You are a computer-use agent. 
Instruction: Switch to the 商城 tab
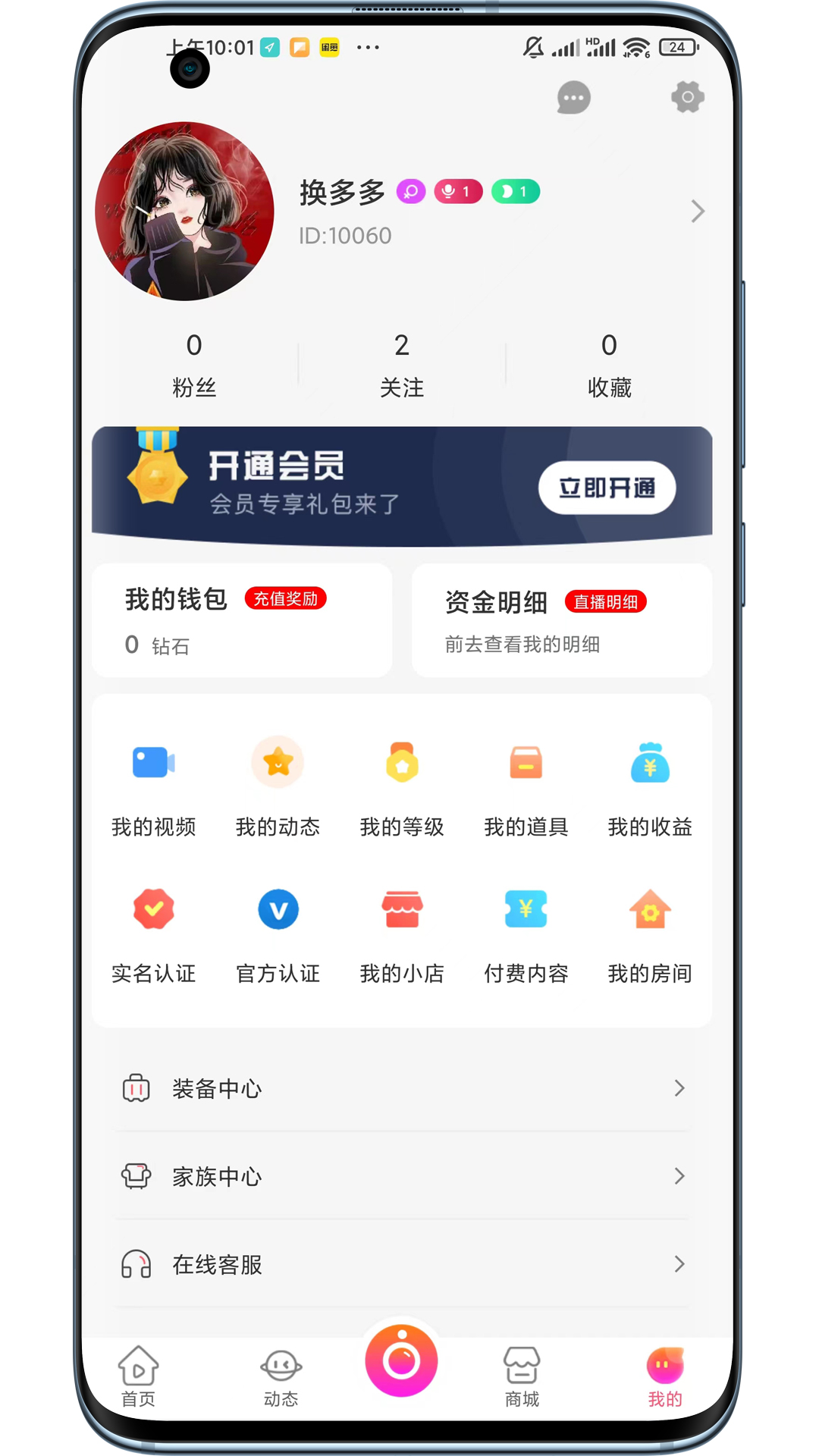pyautogui.click(x=522, y=1376)
